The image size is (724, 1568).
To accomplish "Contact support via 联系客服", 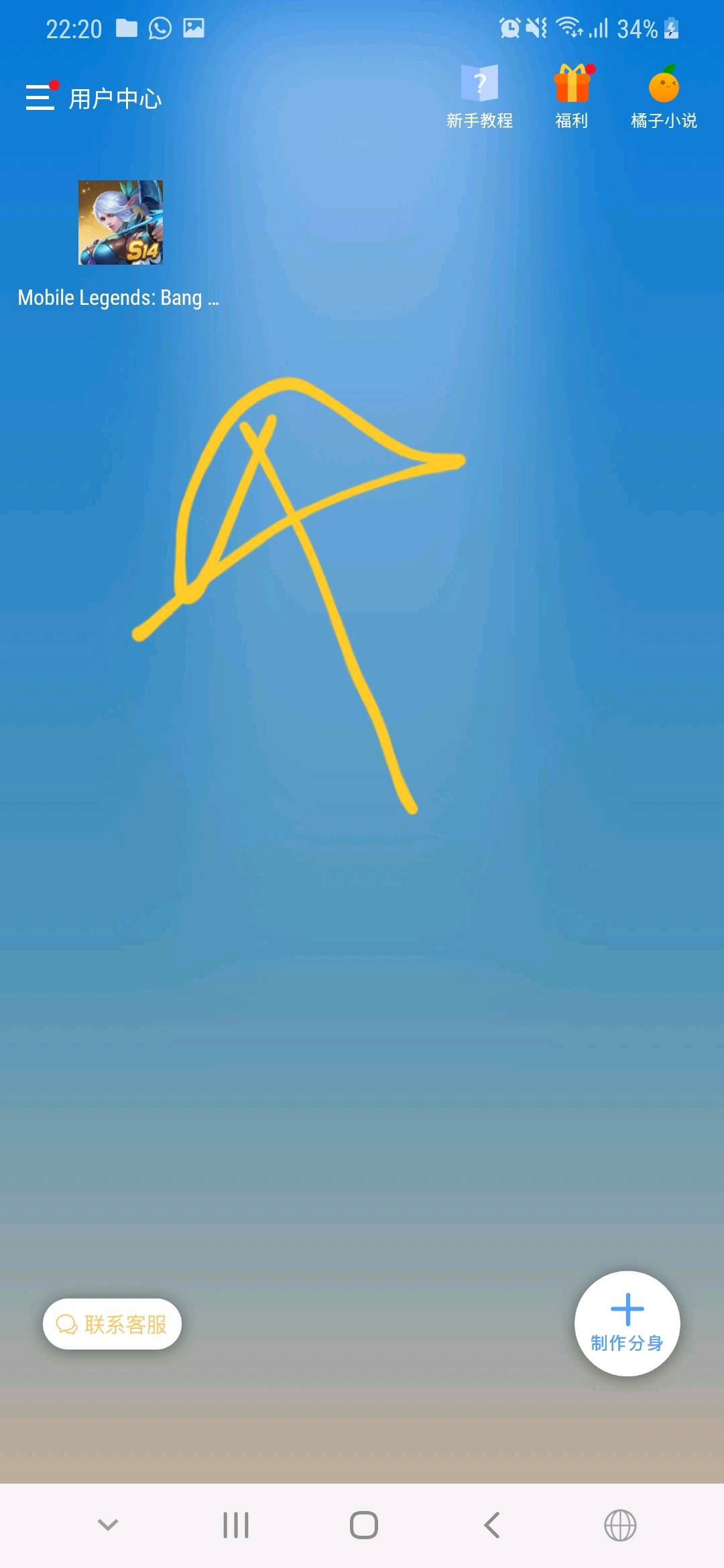I will [112, 1324].
